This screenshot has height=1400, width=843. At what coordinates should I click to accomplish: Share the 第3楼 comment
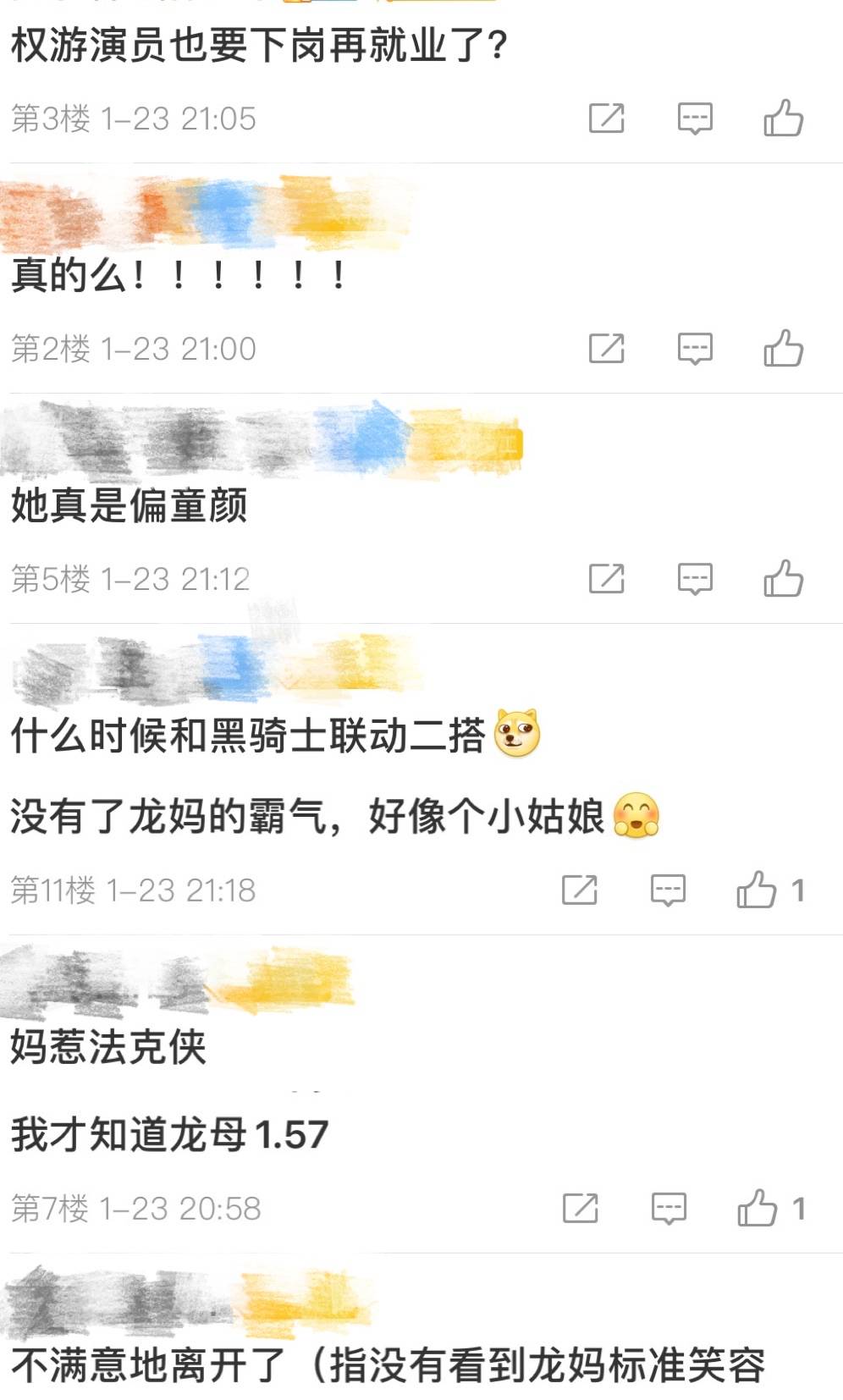point(607,119)
